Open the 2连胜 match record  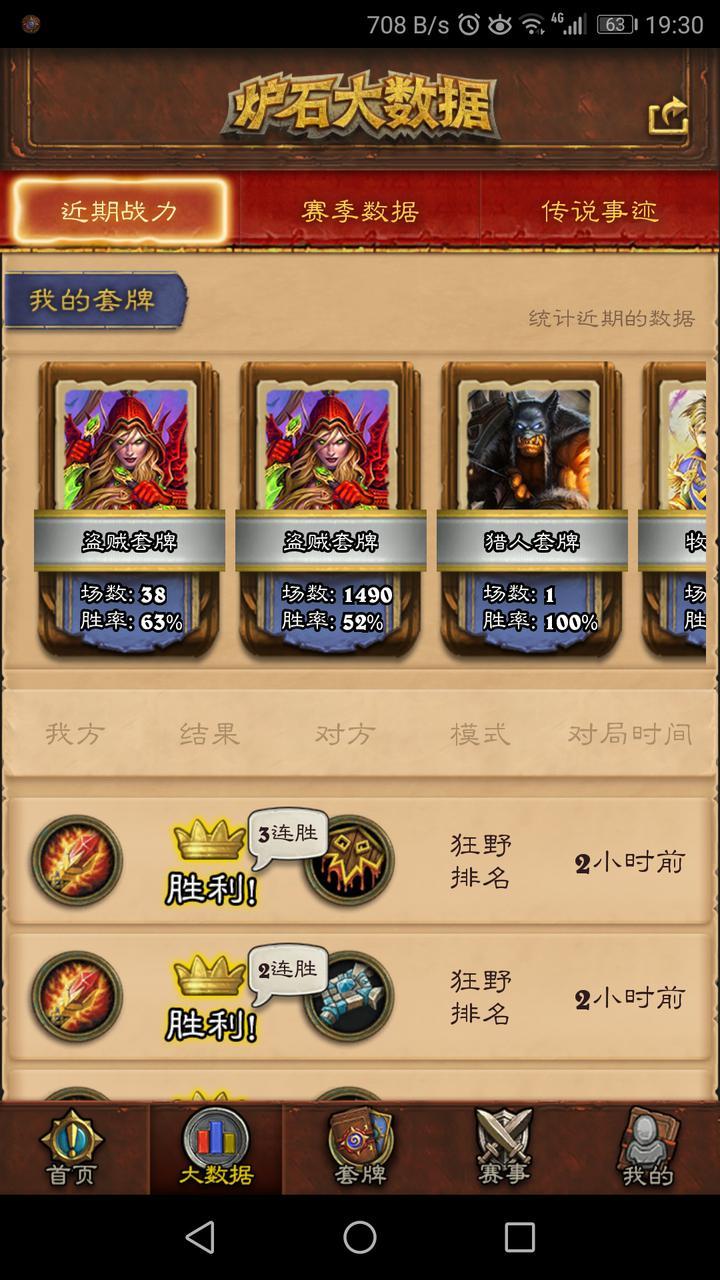(360, 997)
